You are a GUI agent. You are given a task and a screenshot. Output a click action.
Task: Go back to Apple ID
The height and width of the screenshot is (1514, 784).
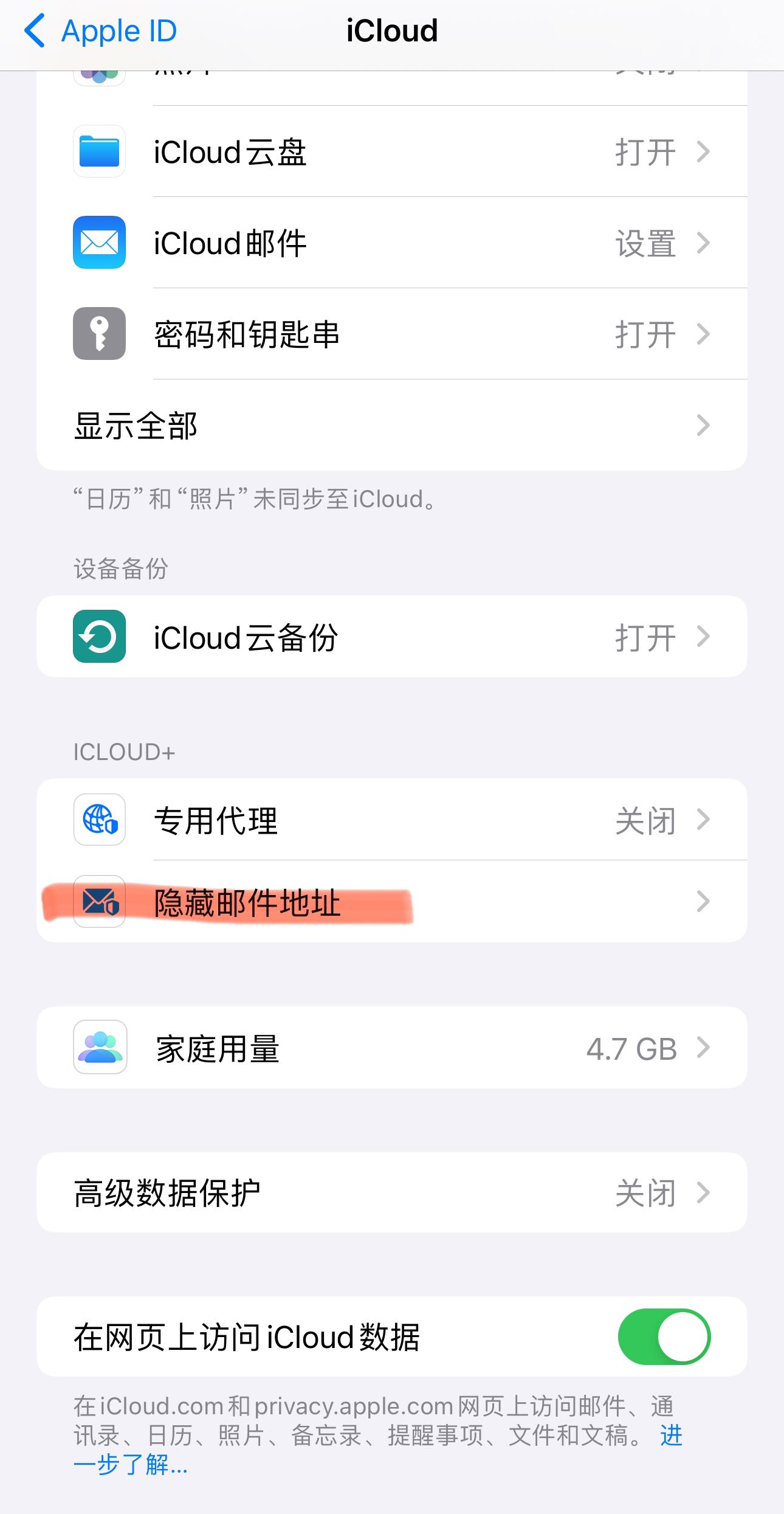click(100, 31)
